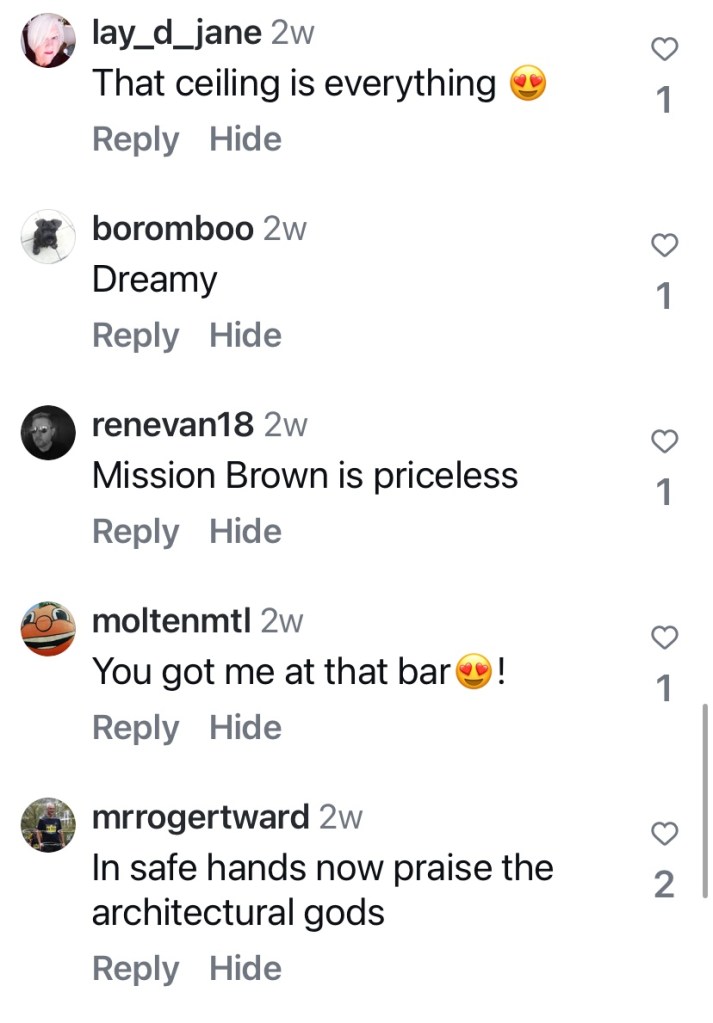The height and width of the screenshot is (1023, 713).
Task: Open lay_d_jane's profile picture
Action: coord(47,41)
